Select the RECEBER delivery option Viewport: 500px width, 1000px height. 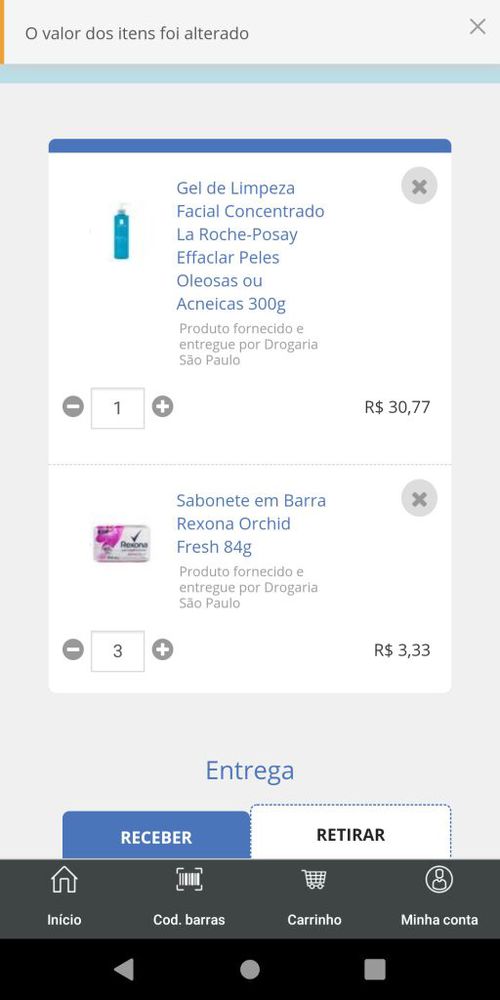[x=156, y=836]
